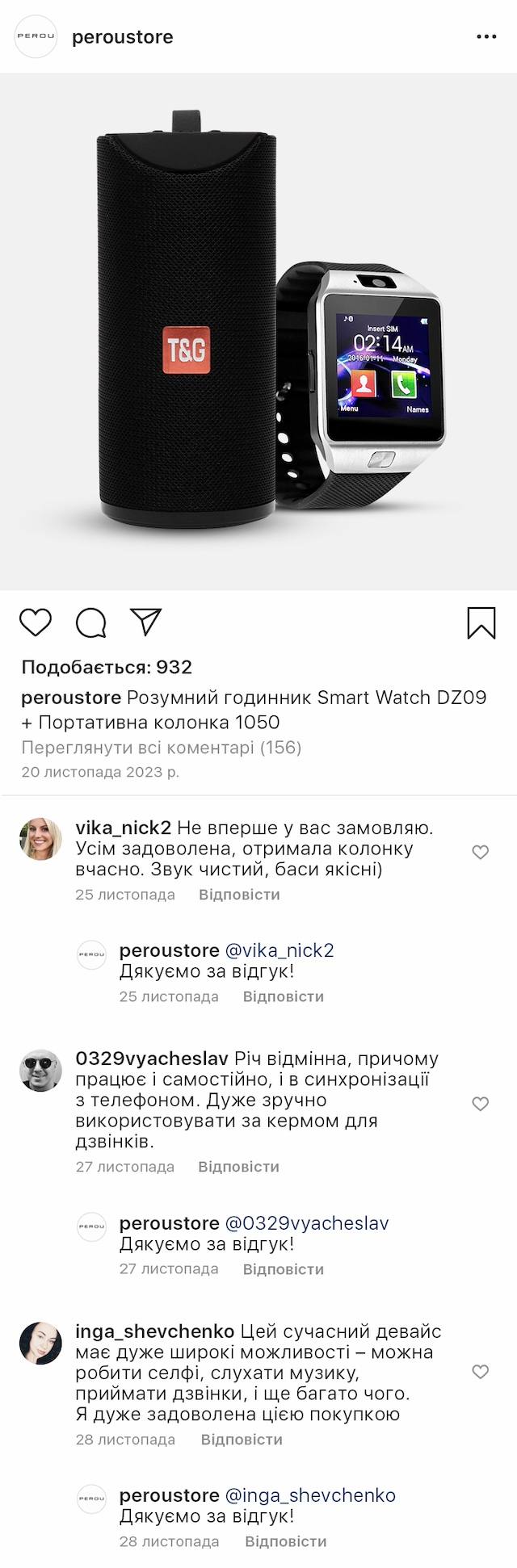Open the comment icon under the post

(91, 623)
